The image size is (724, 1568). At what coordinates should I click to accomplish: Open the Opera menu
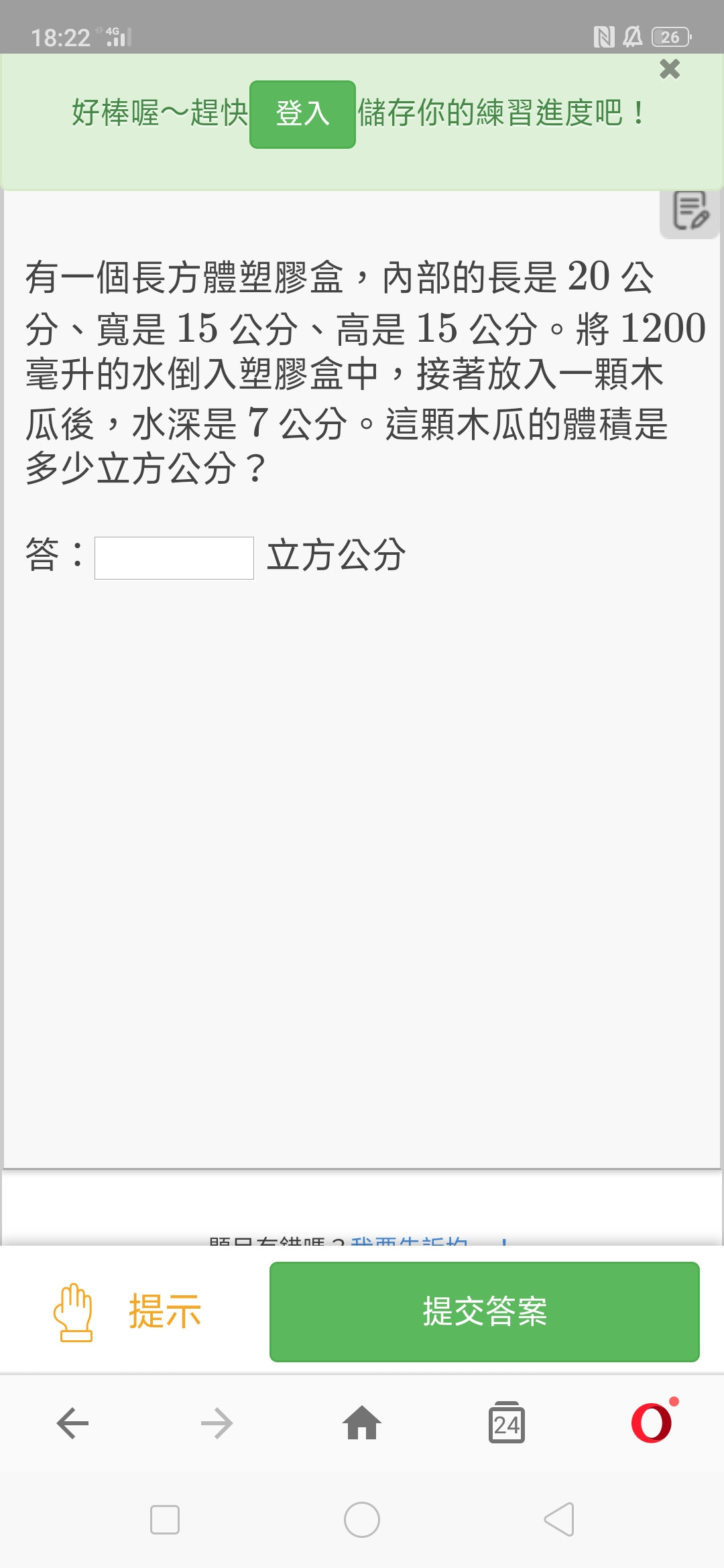point(652,1422)
